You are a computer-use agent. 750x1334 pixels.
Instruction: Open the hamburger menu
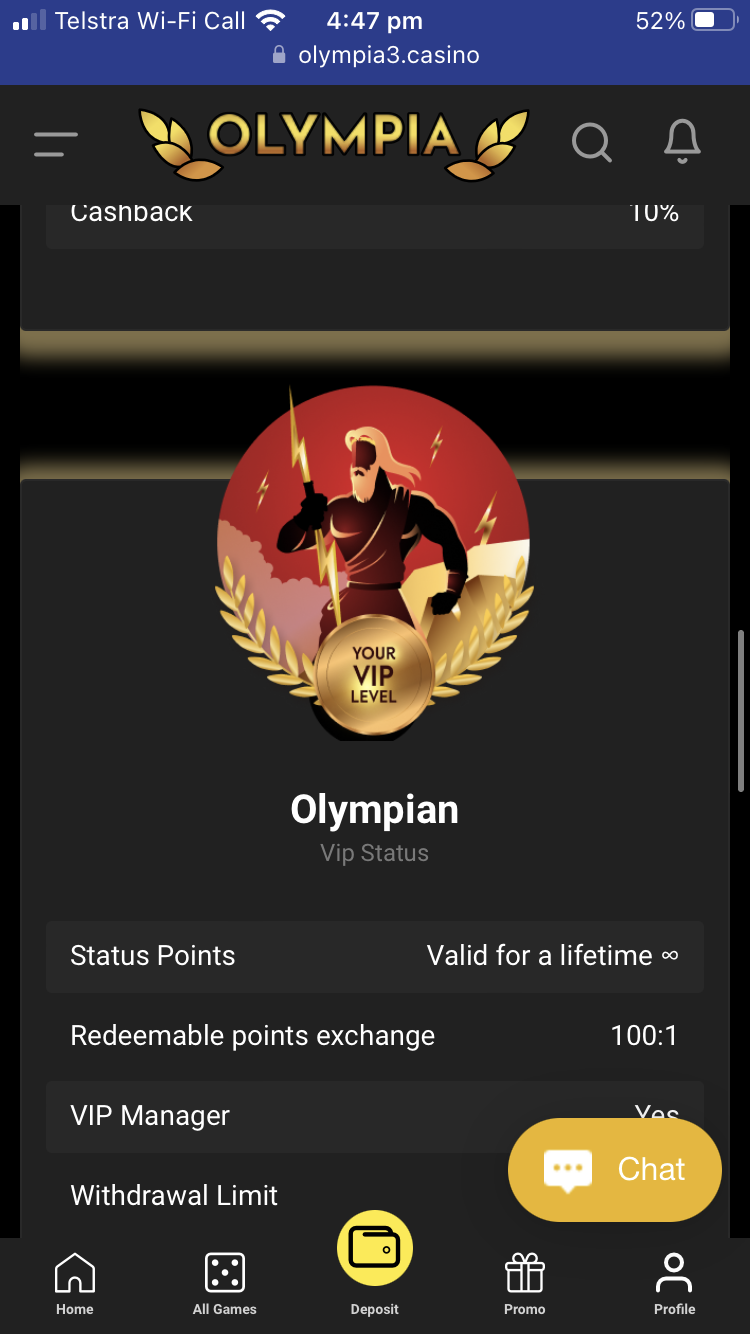pos(56,143)
